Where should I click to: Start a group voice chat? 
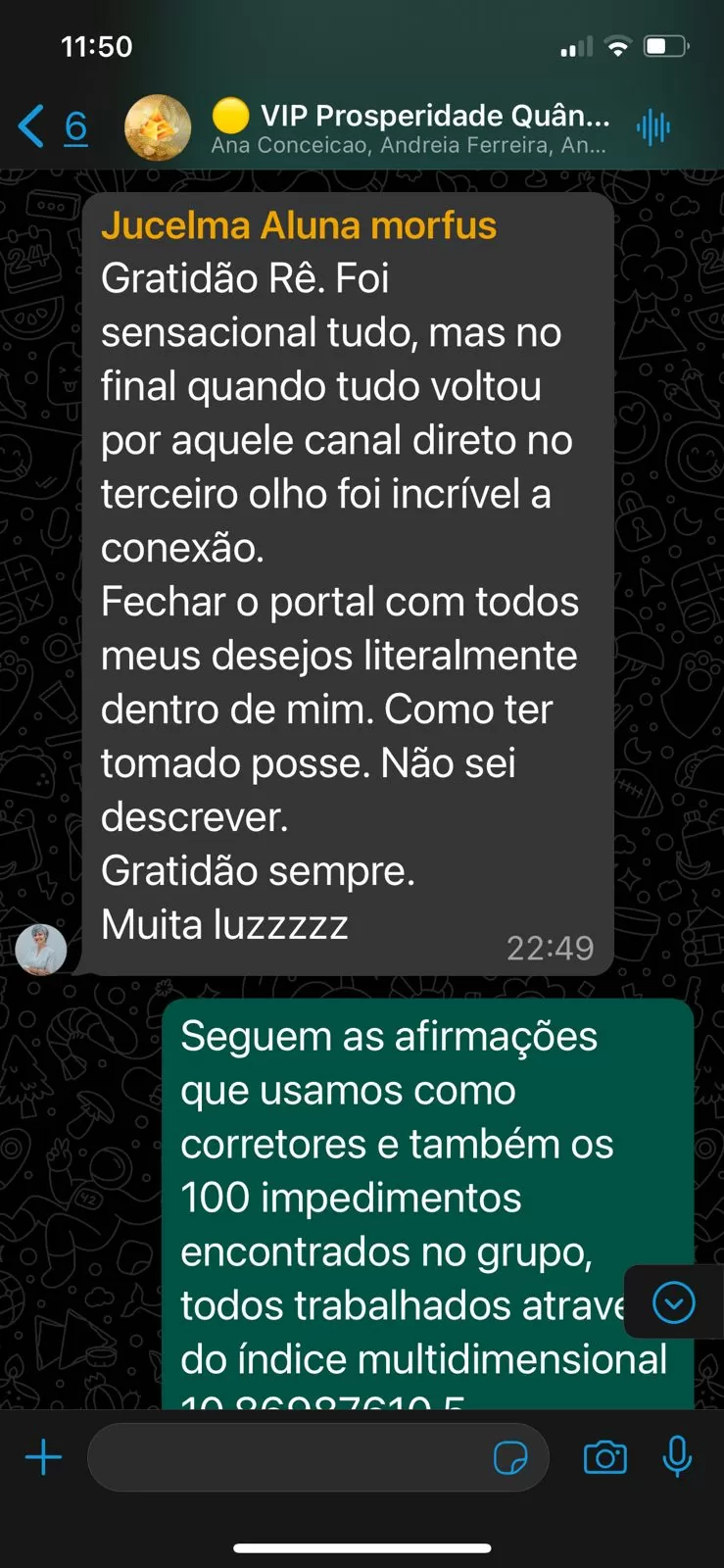[x=652, y=127]
